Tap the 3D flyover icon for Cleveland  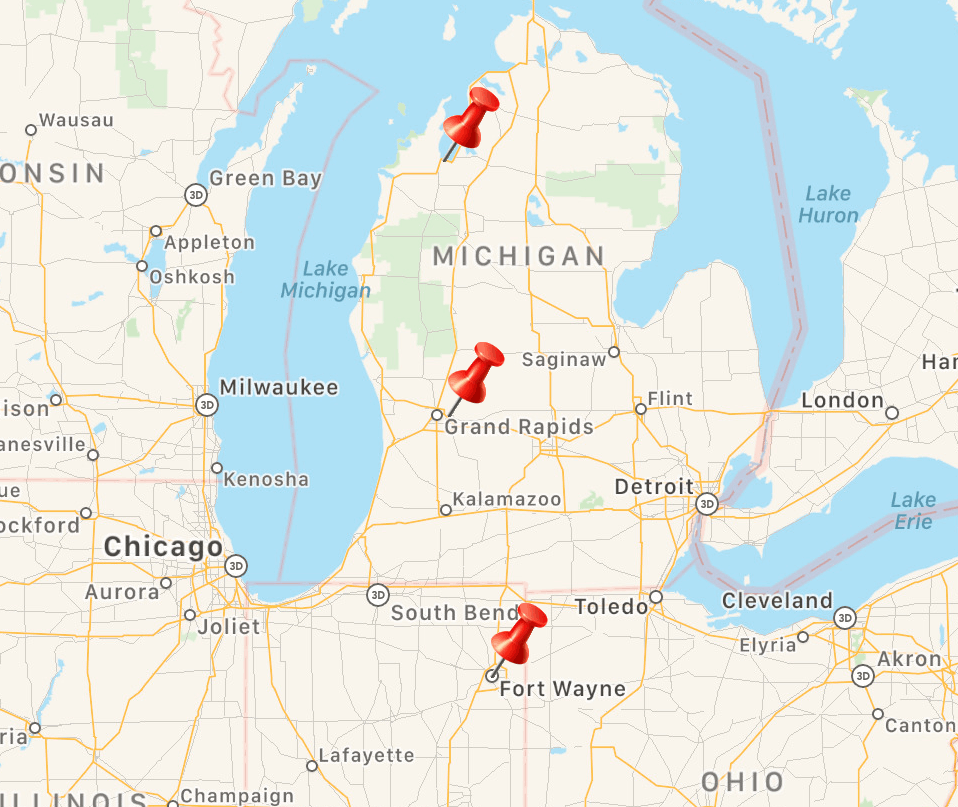(x=845, y=618)
